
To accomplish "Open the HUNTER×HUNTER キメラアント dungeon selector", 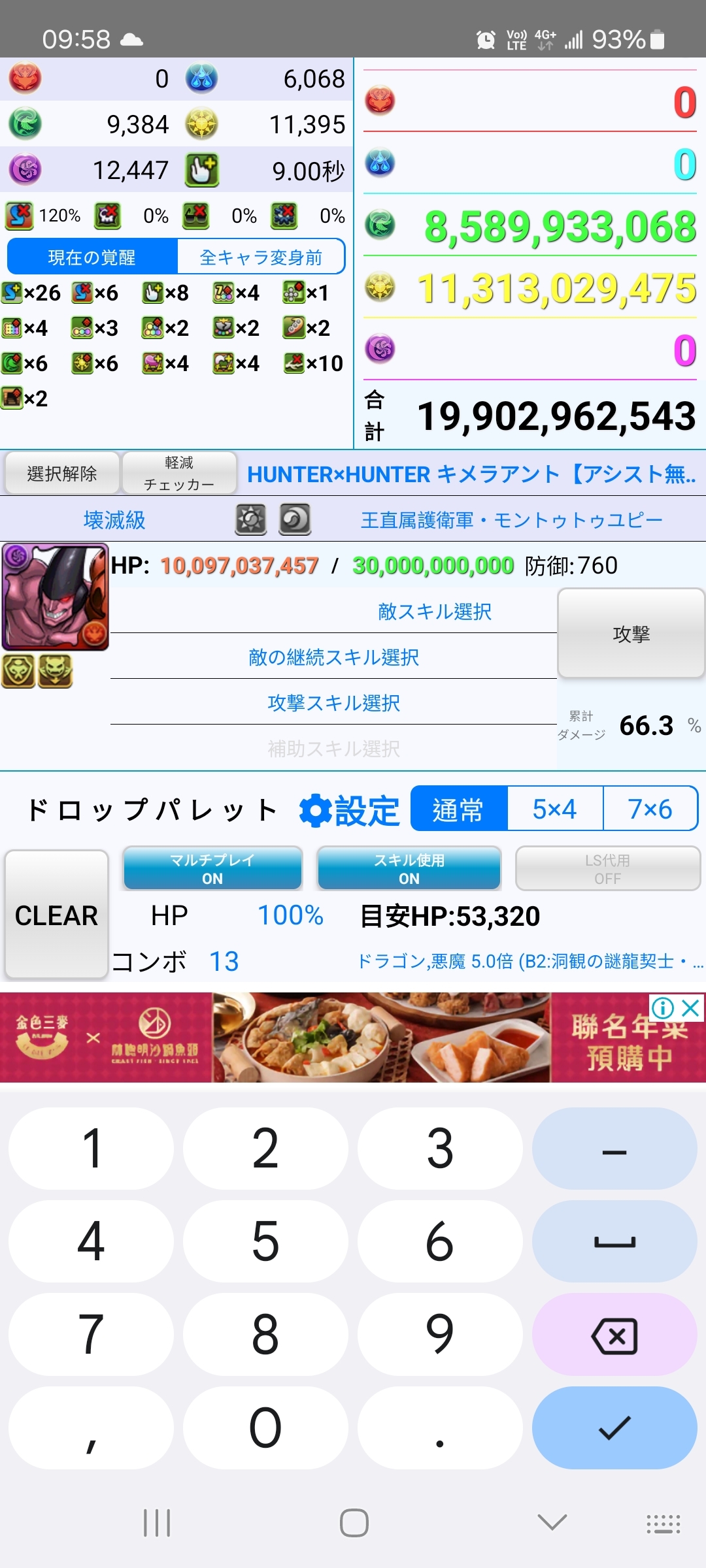I will (x=471, y=474).
